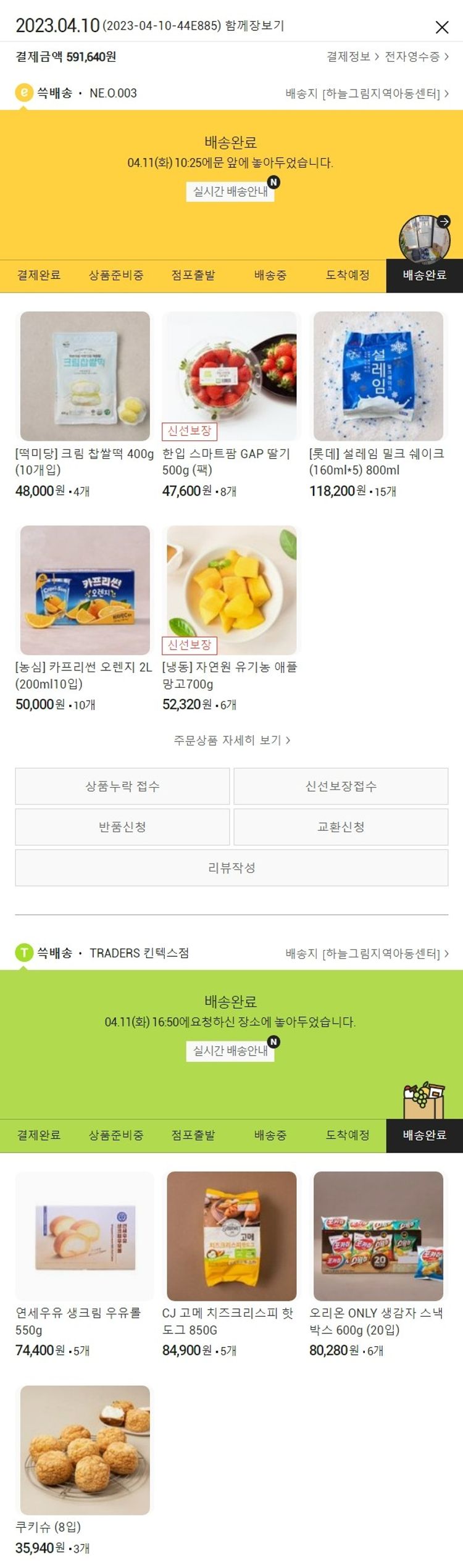This screenshot has height=1568, width=463.
Task: Tap the 상품누락 접수 button
Action: [122, 786]
